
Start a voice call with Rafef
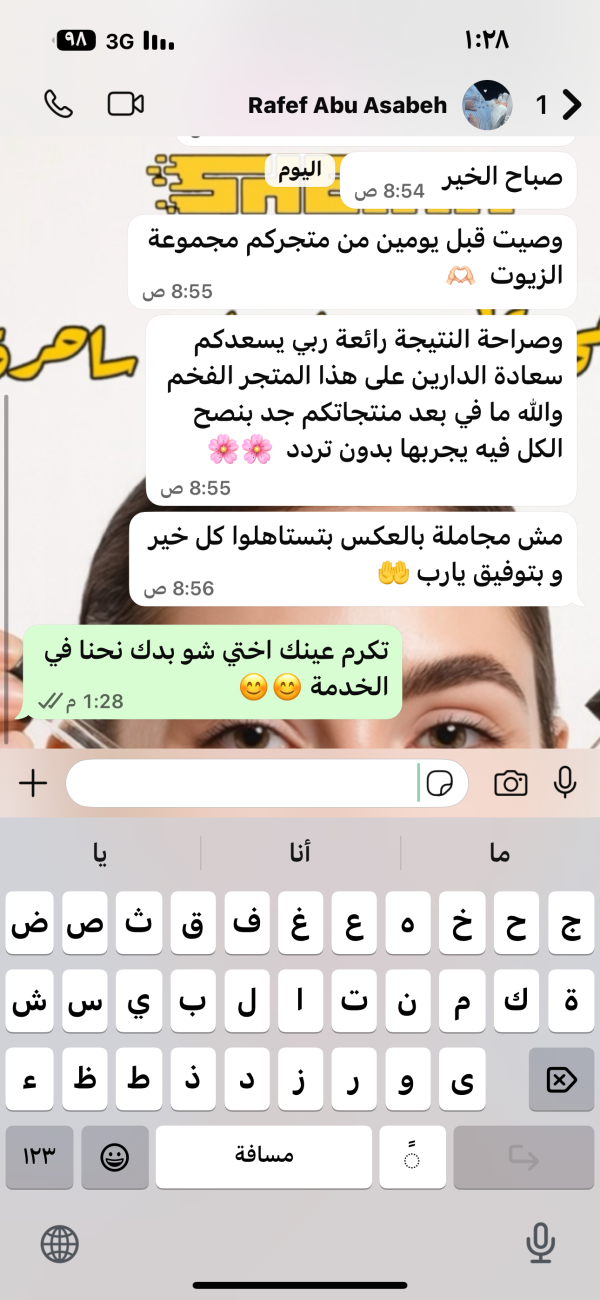tap(59, 104)
